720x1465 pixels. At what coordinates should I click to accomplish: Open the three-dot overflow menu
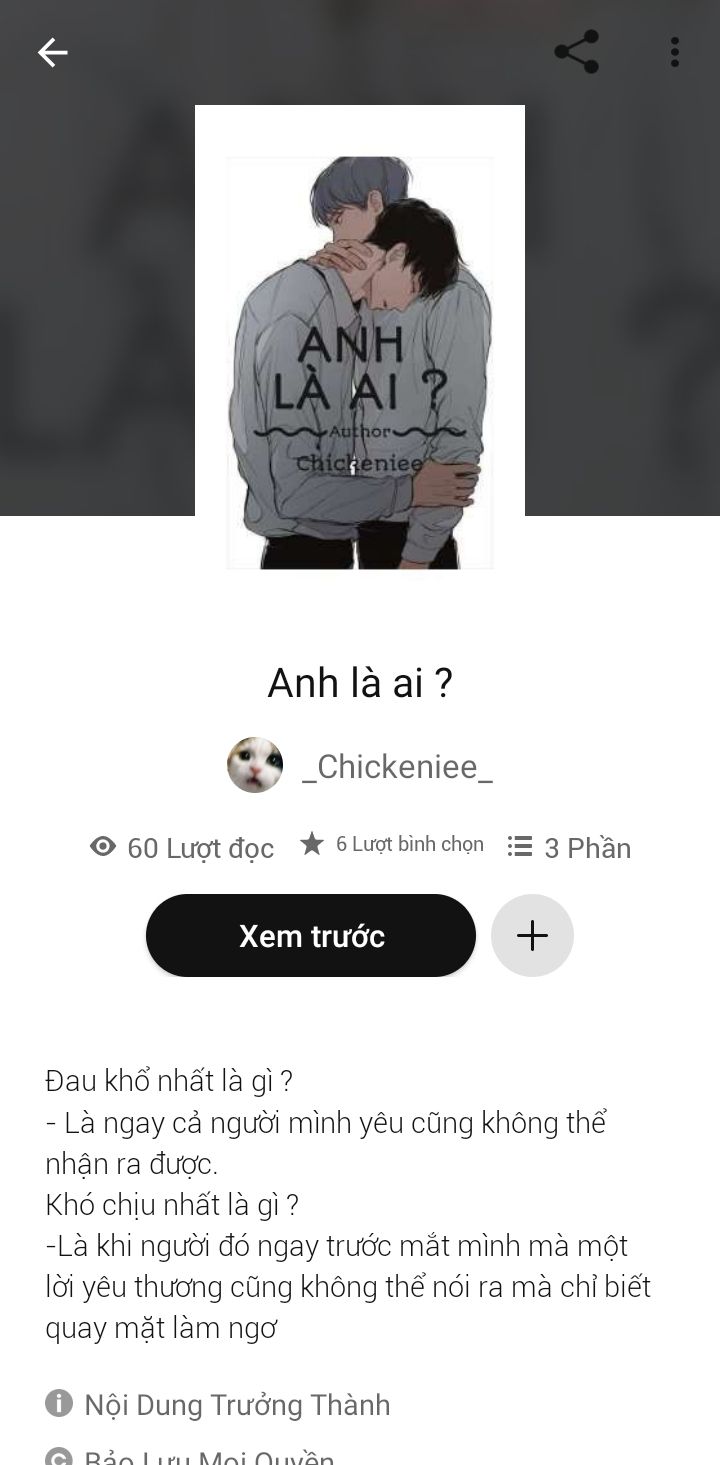click(x=675, y=52)
